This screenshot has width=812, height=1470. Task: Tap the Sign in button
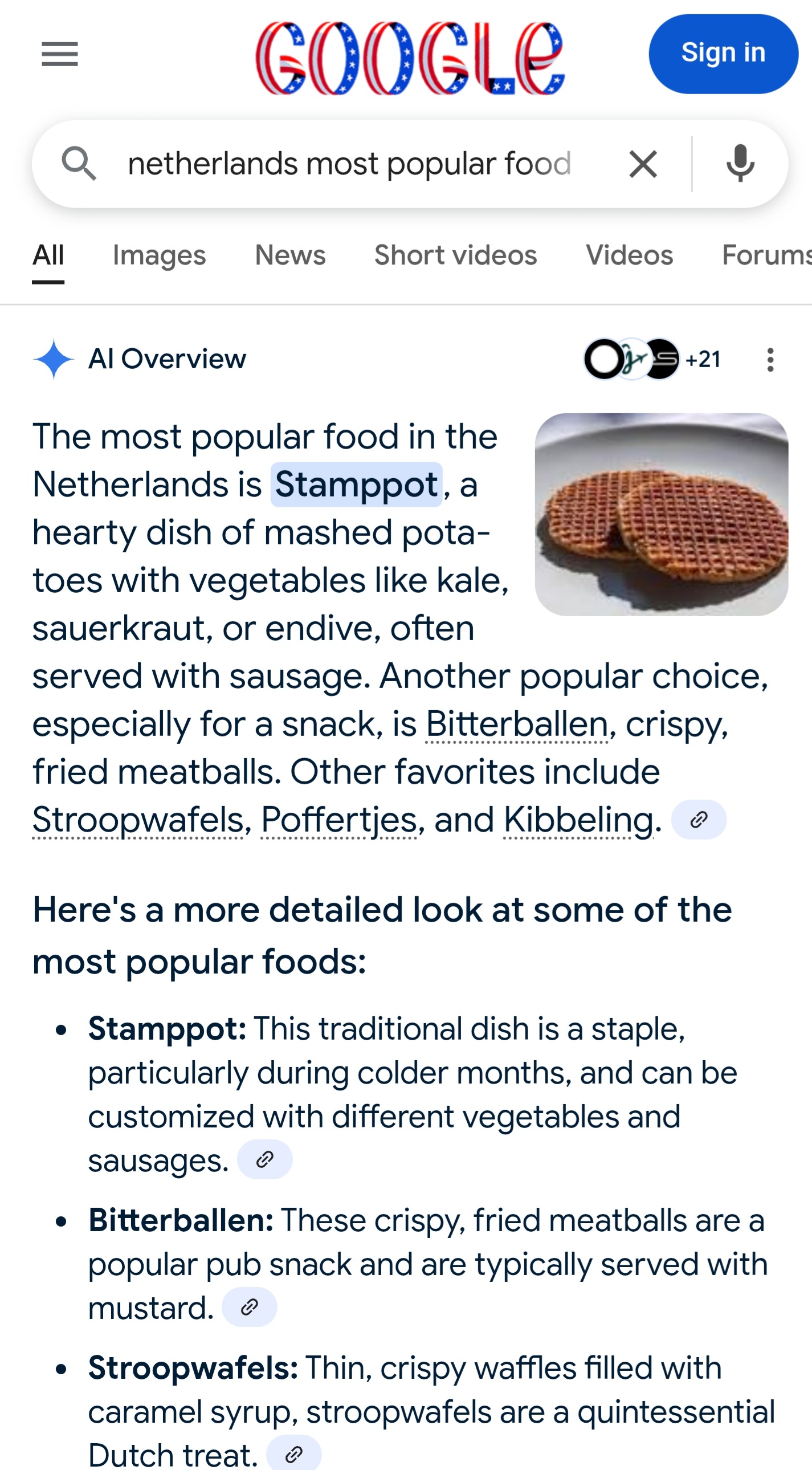tap(723, 54)
